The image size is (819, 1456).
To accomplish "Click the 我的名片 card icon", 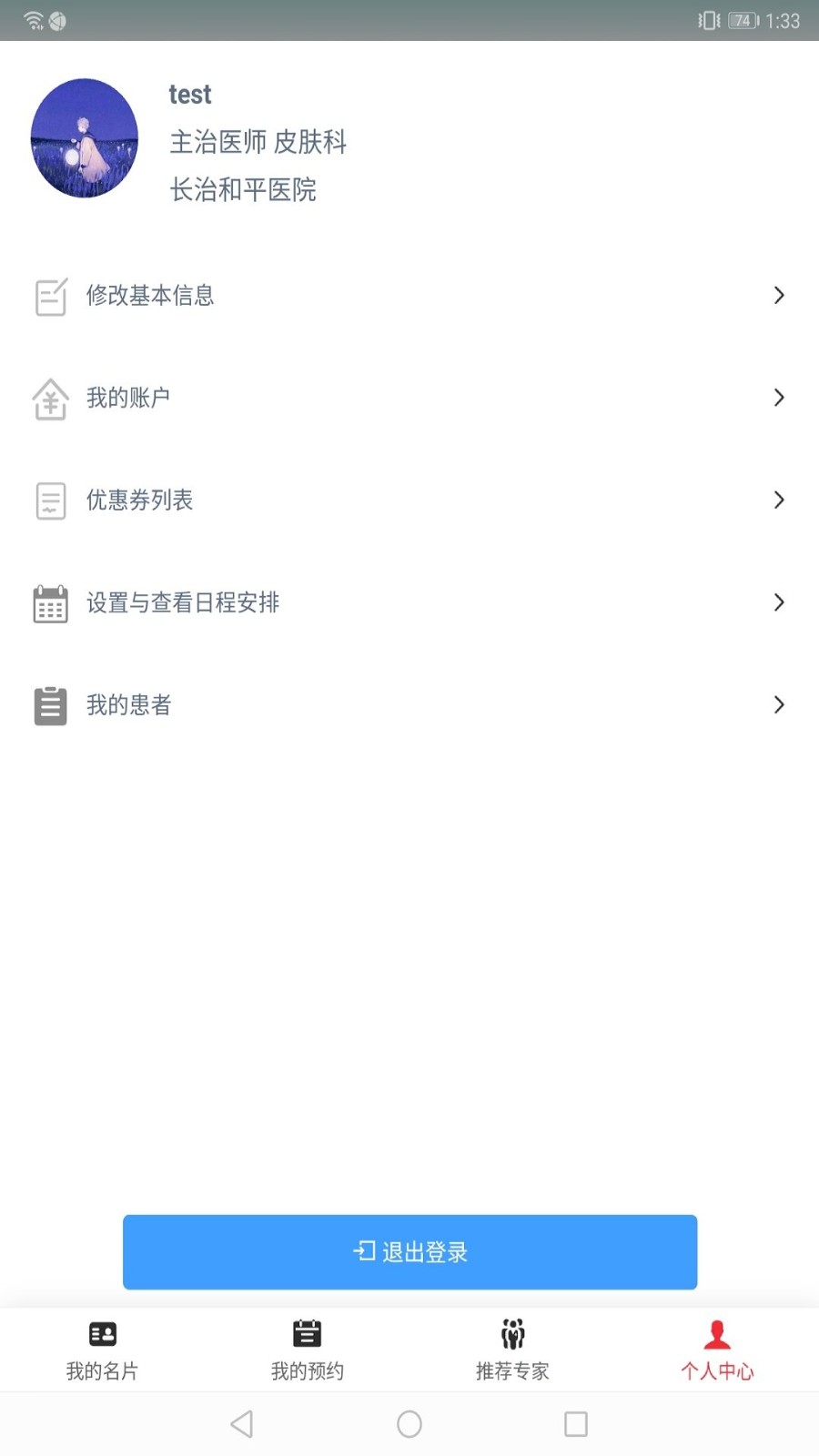I will [102, 1333].
